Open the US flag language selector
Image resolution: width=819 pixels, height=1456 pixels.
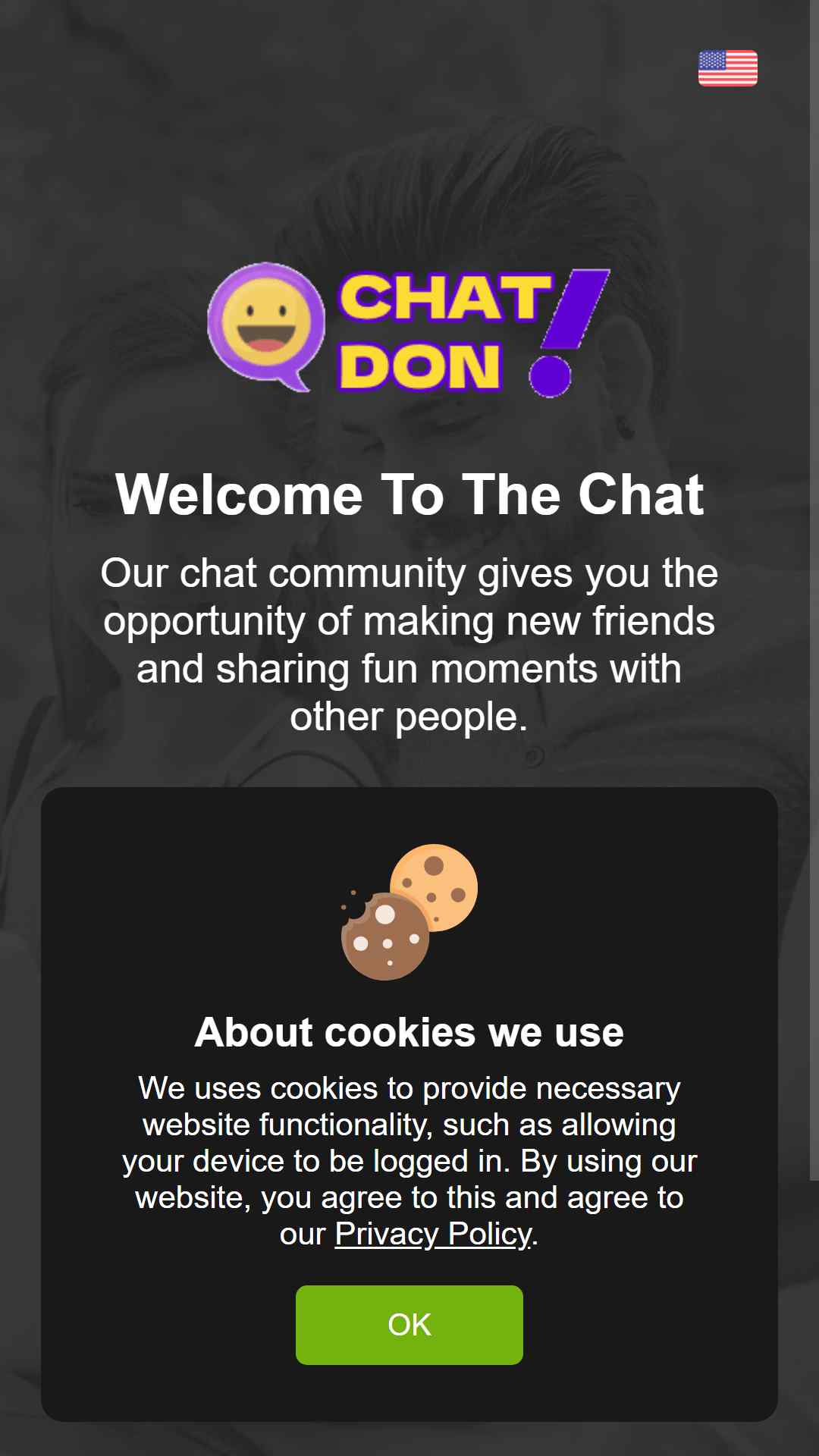(x=727, y=68)
